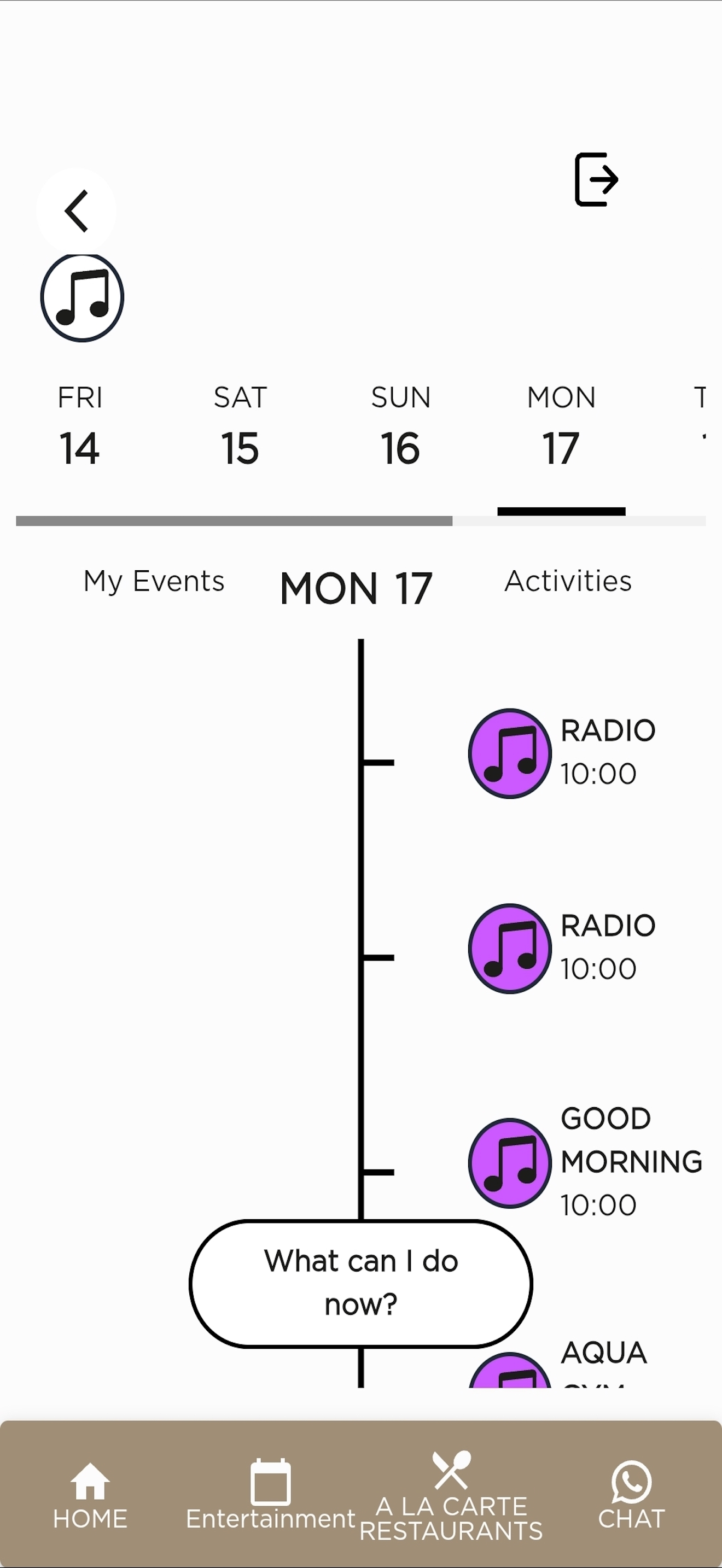Tap the logout exit icon

597,179
